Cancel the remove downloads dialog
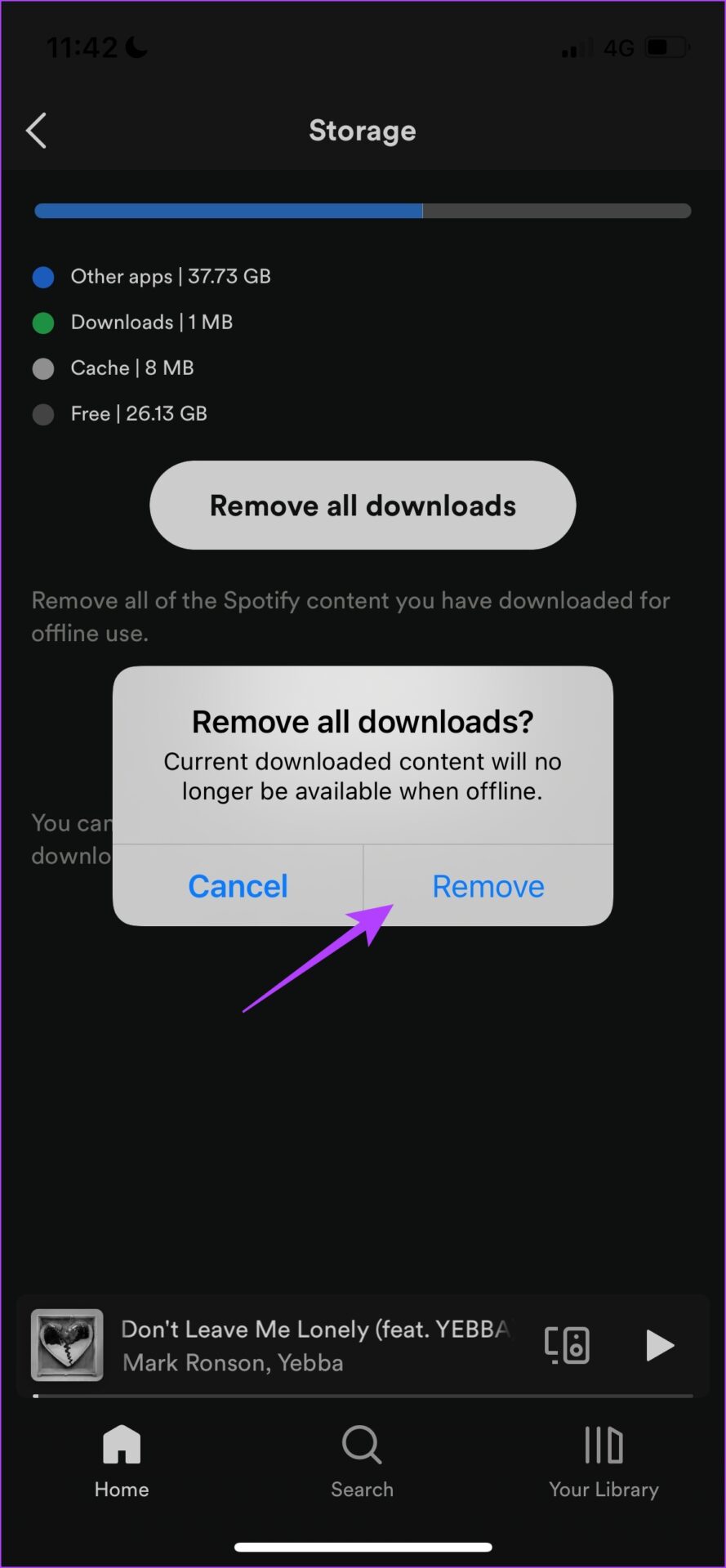726x1568 pixels. pyautogui.click(x=238, y=886)
